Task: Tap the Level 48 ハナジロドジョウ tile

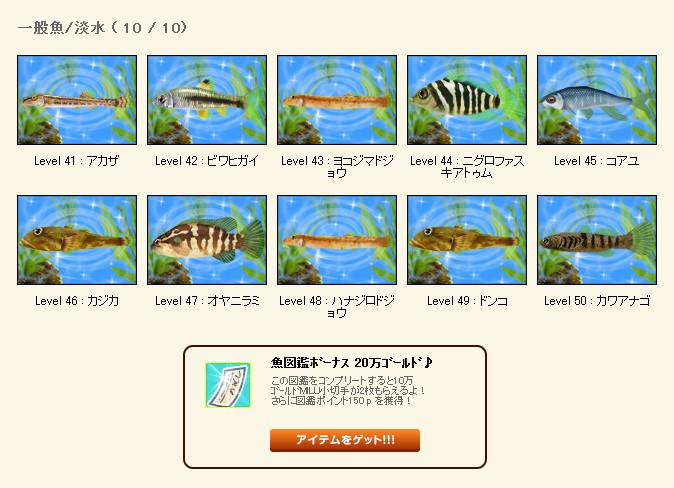Action: click(337, 240)
